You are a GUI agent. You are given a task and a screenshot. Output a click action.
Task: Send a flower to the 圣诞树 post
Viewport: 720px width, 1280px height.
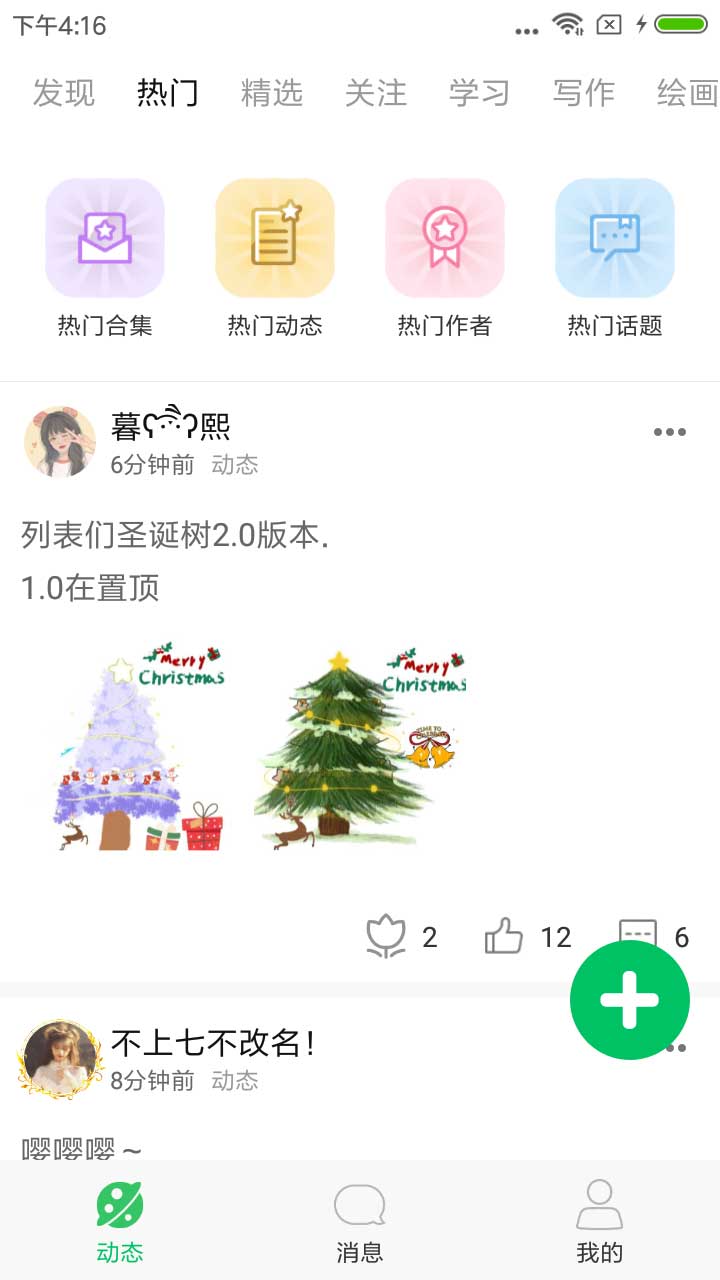point(386,937)
